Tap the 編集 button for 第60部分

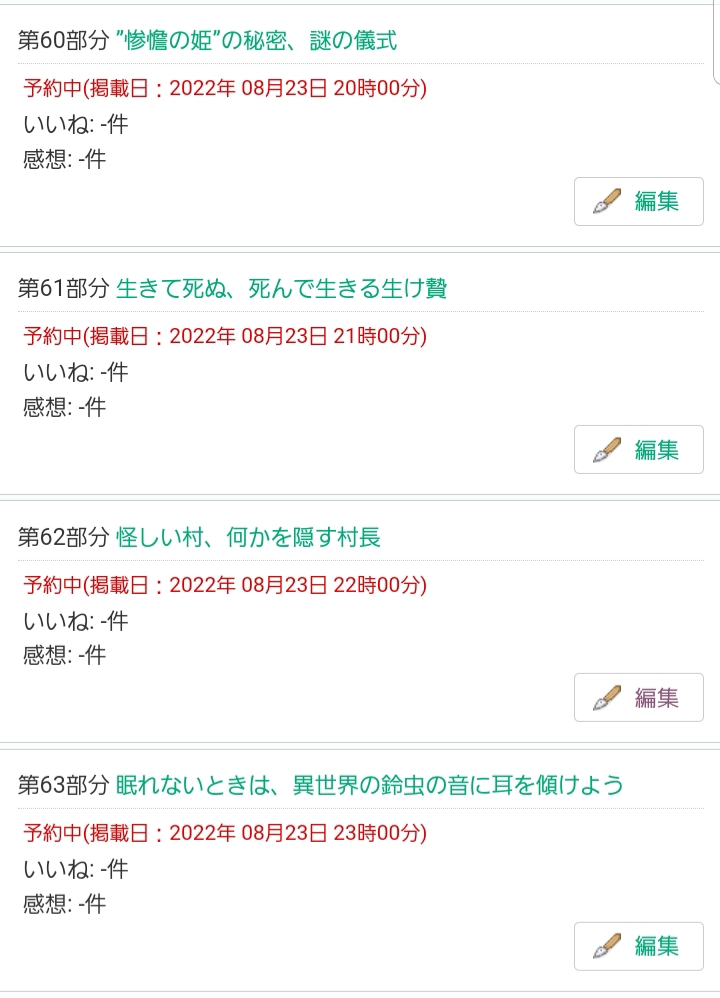[x=639, y=201]
